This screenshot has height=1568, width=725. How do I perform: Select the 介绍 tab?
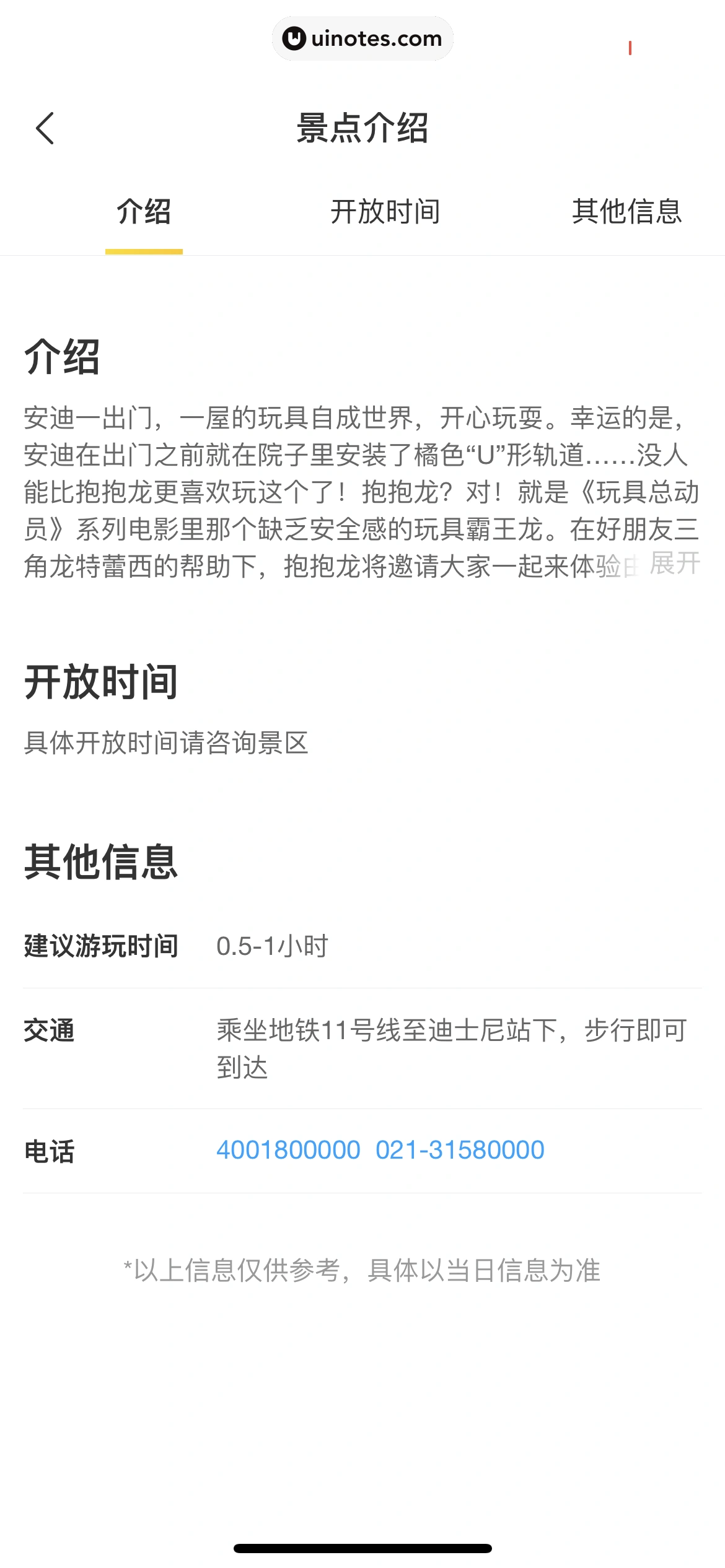click(x=144, y=212)
